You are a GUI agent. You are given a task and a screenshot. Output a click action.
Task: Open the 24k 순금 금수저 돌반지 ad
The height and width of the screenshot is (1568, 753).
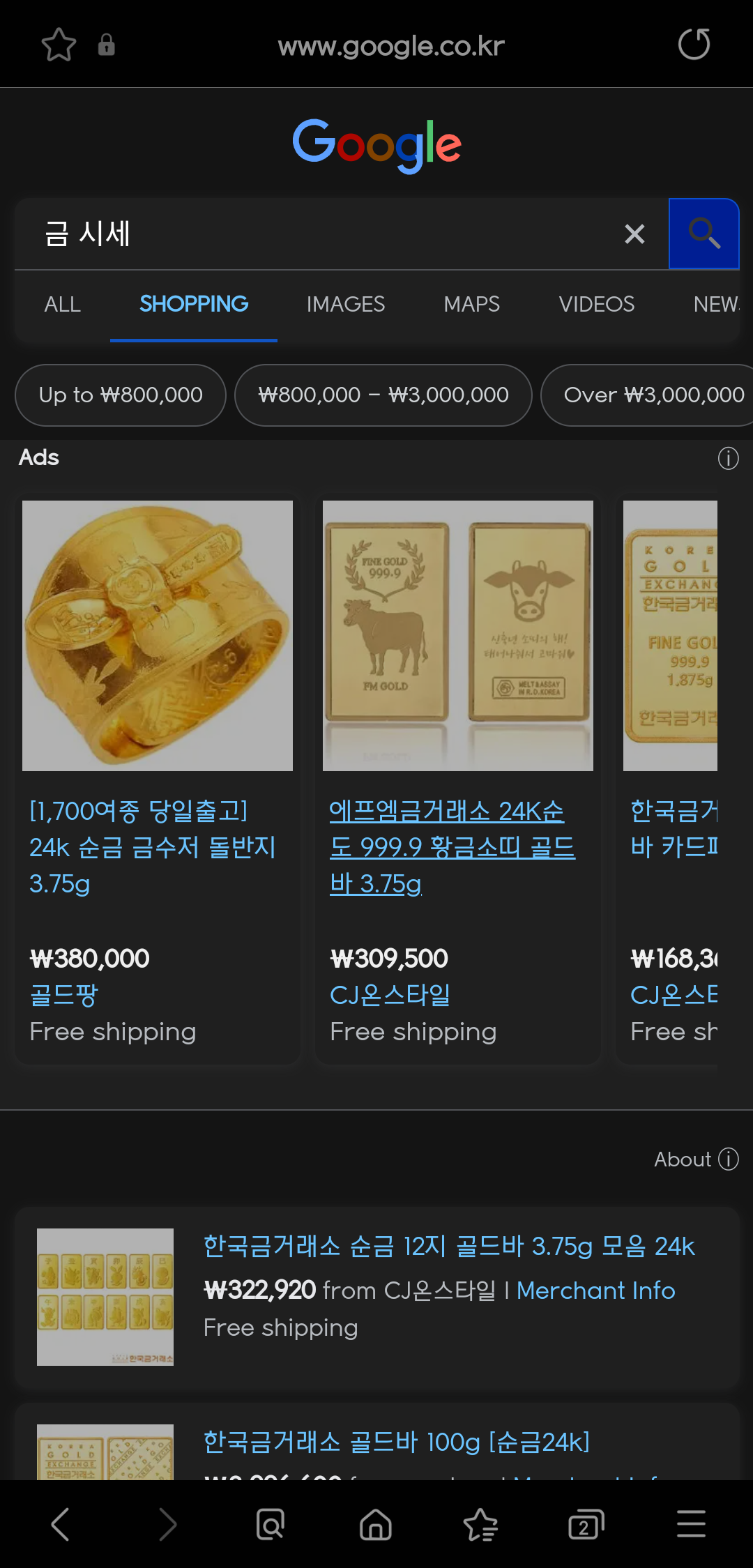153,847
